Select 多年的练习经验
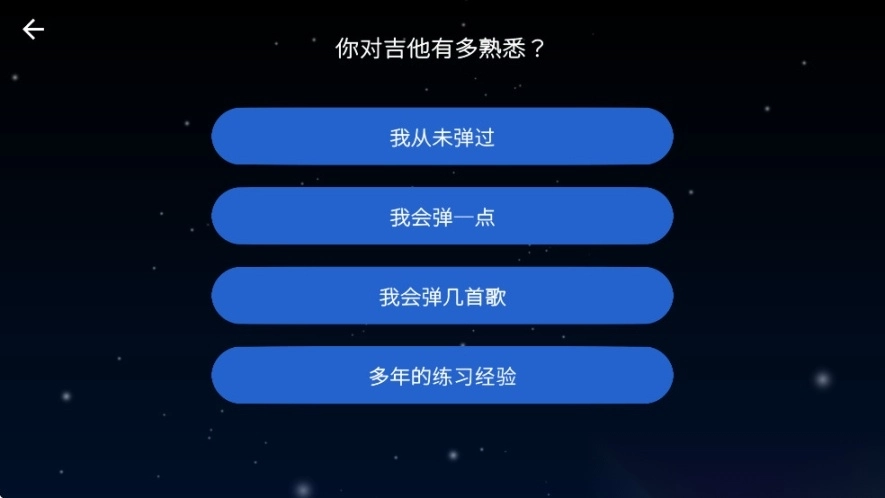 (x=442, y=376)
